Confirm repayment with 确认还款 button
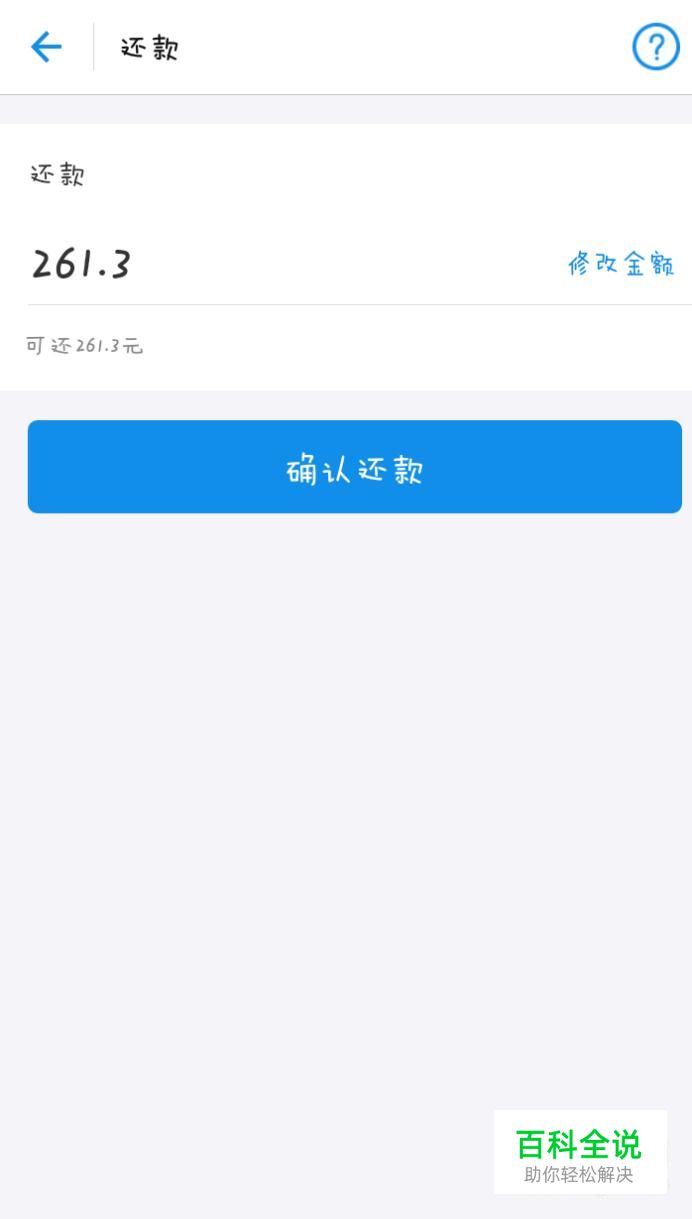The image size is (692, 1219). pos(355,467)
